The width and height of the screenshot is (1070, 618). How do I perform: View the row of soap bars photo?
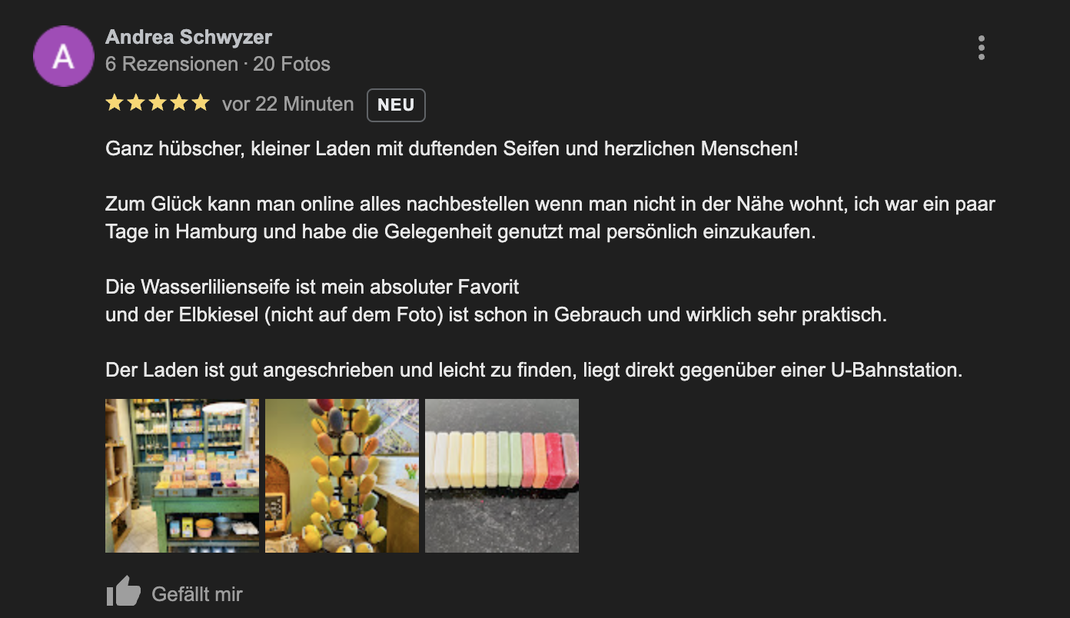[502, 476]
